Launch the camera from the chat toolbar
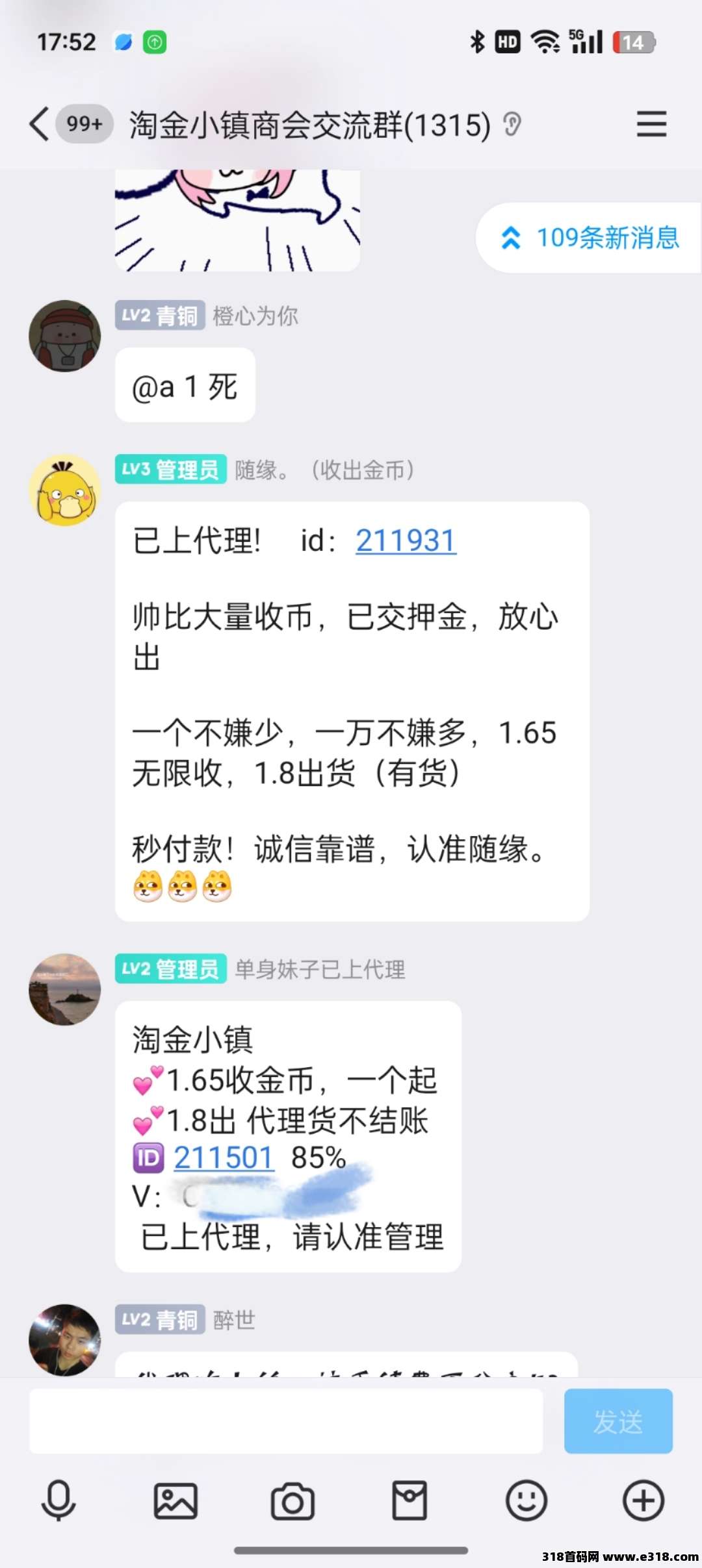This screenshot has height=1568, width=702. coord(292,1500)
